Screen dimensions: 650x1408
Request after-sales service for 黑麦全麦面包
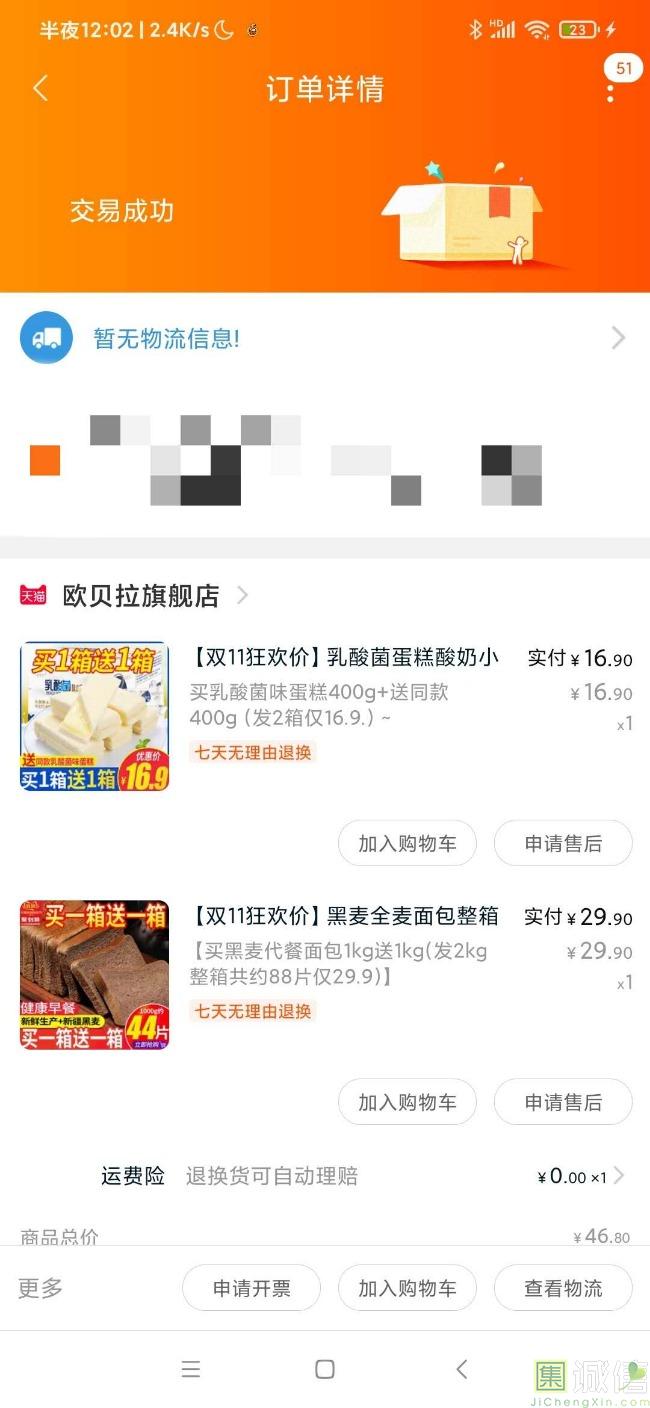click(x=563, y=1101)
